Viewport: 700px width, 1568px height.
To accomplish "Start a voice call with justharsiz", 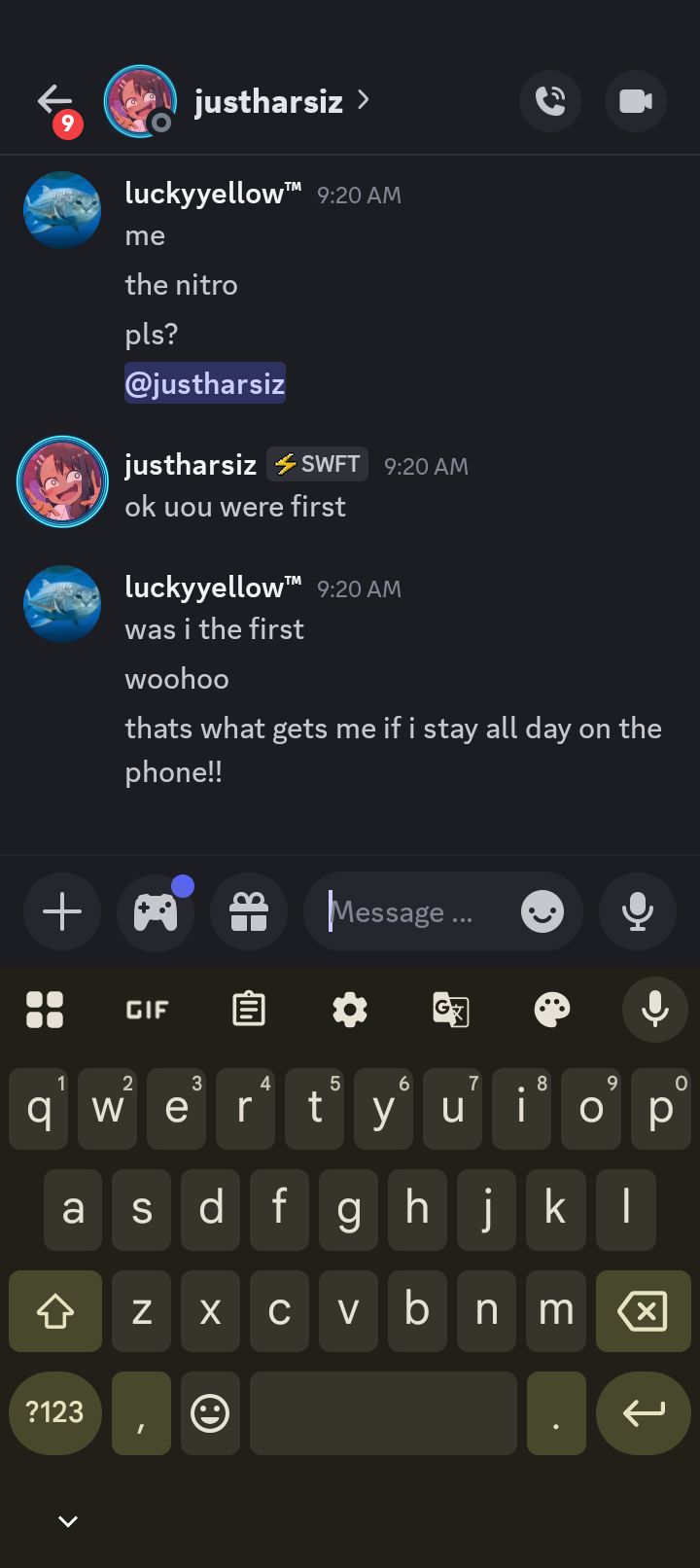I will 550,101.
